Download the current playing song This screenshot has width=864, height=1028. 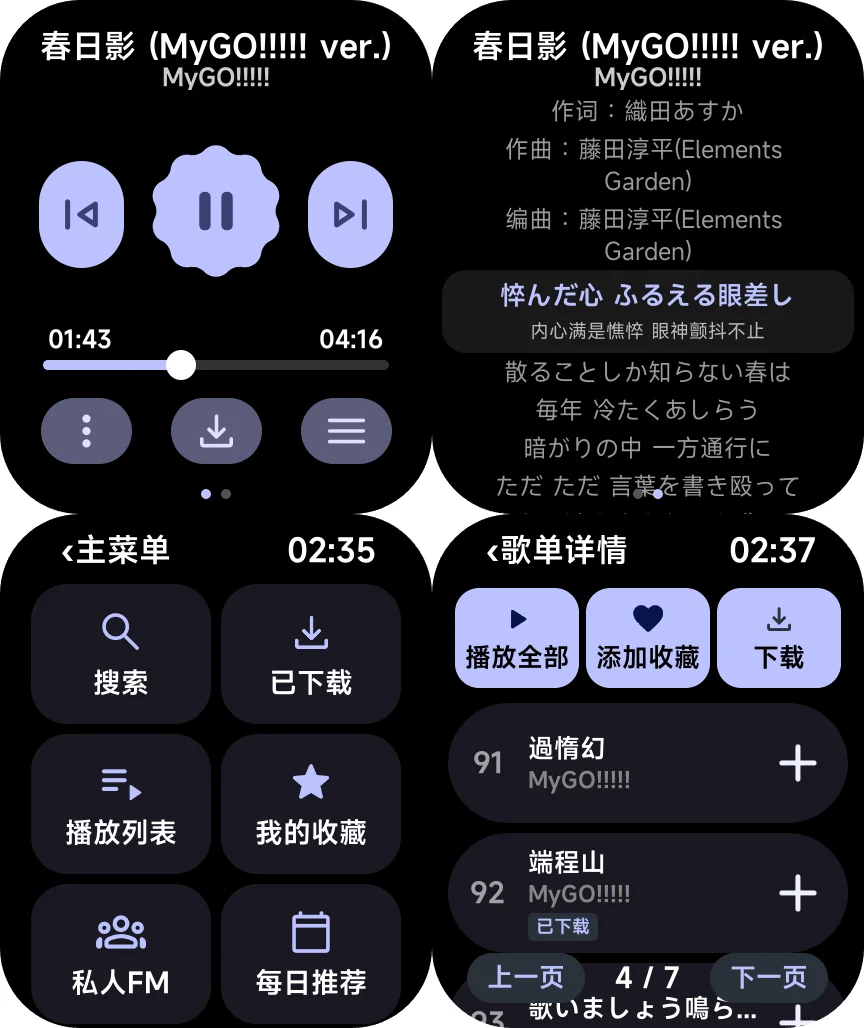point(216,430)
